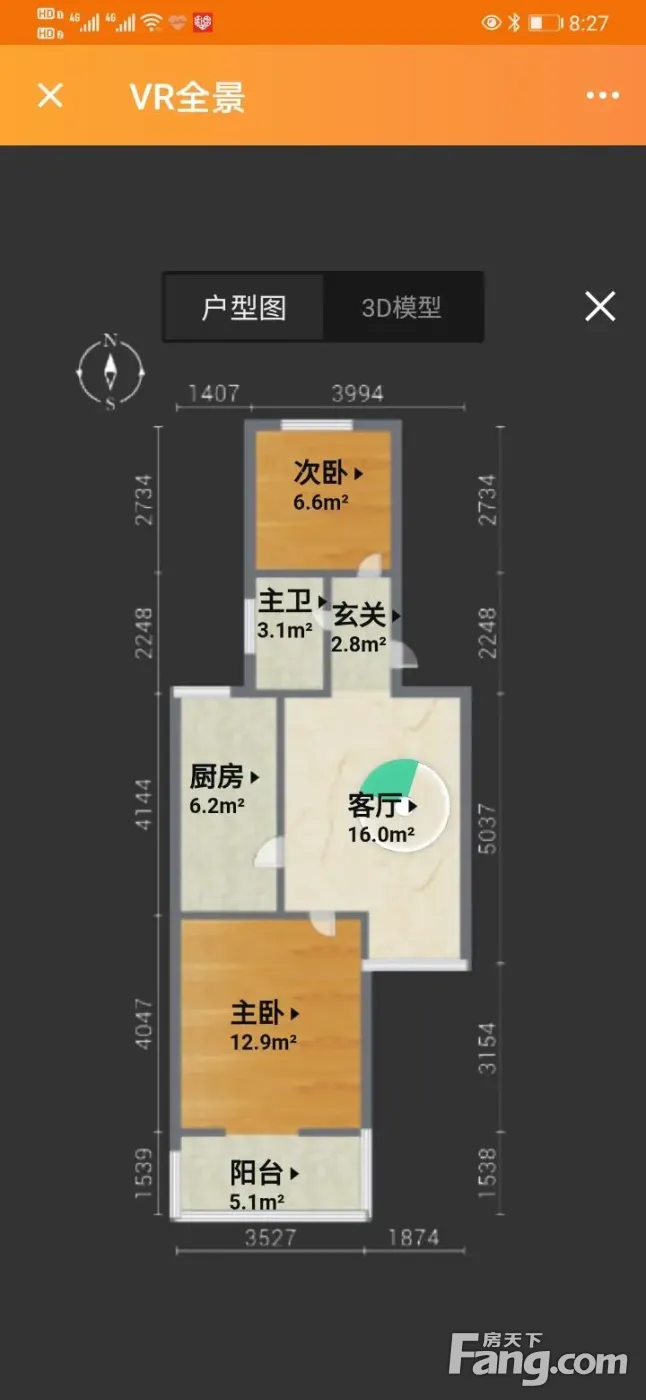Select the 户型图 tab
The width and height of the screenshot is (646, 1400).
click(244, 307)
